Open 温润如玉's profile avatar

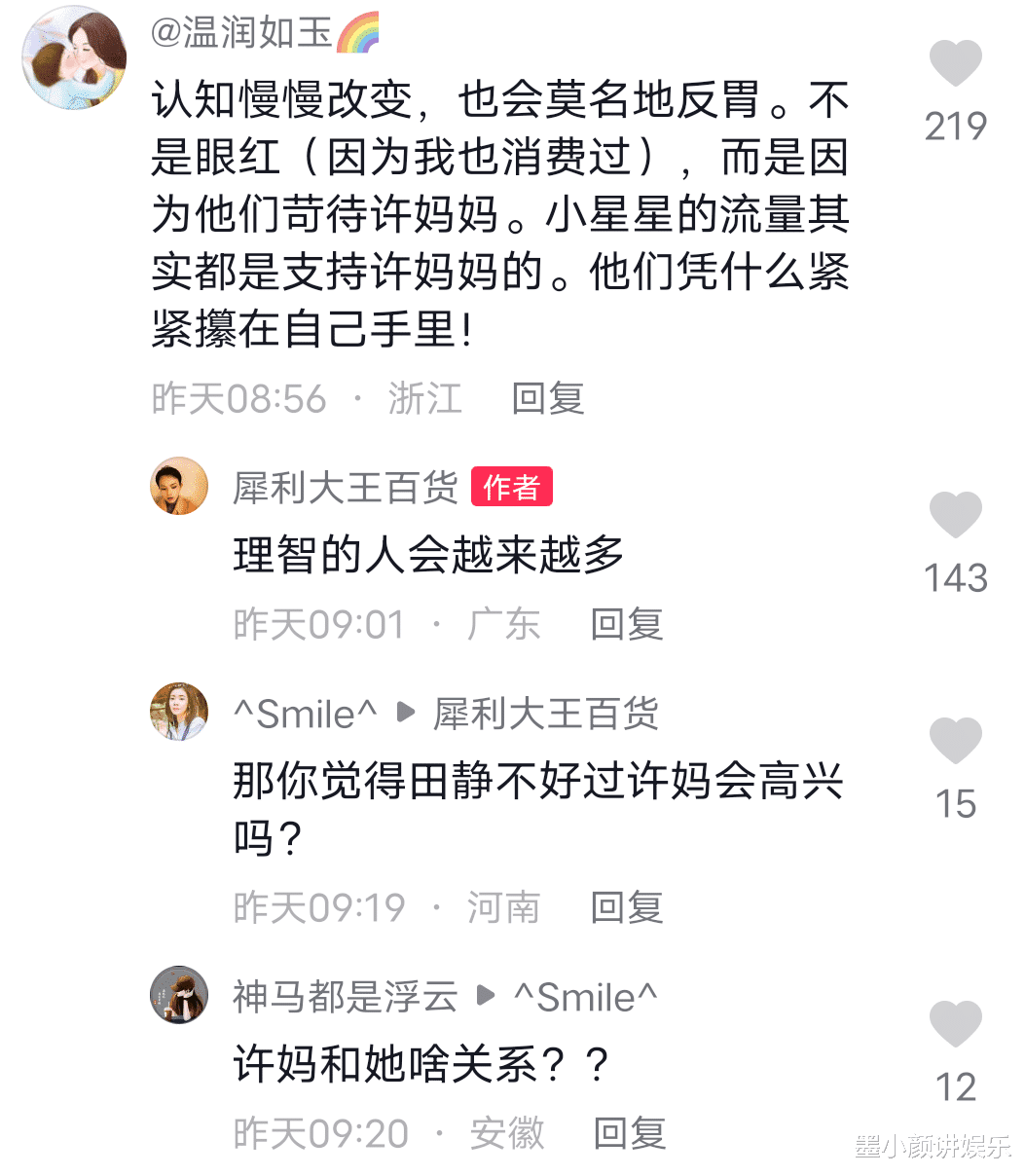click(x=75, y=58)
